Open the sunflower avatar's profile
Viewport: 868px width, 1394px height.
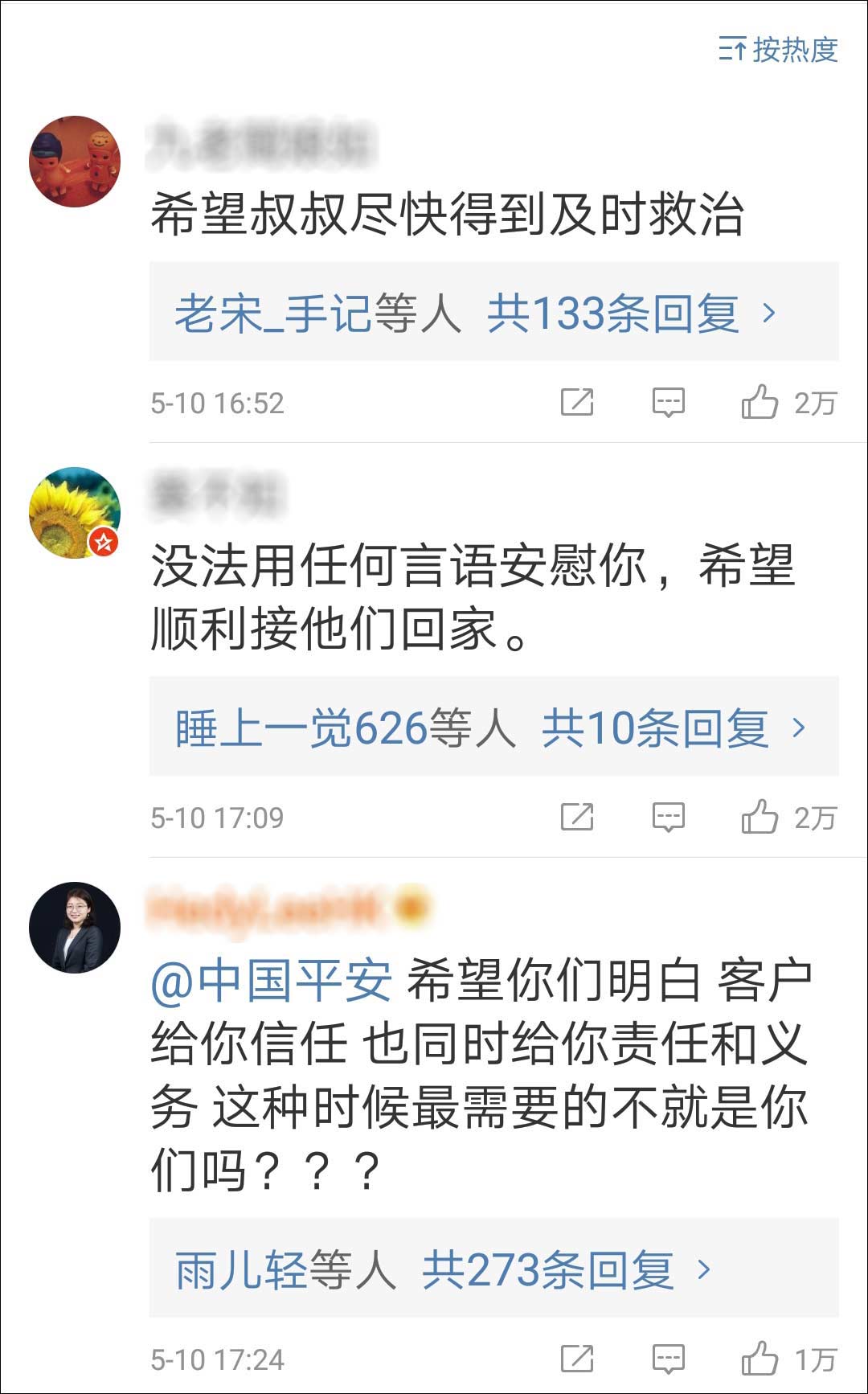tap(75, 513)
